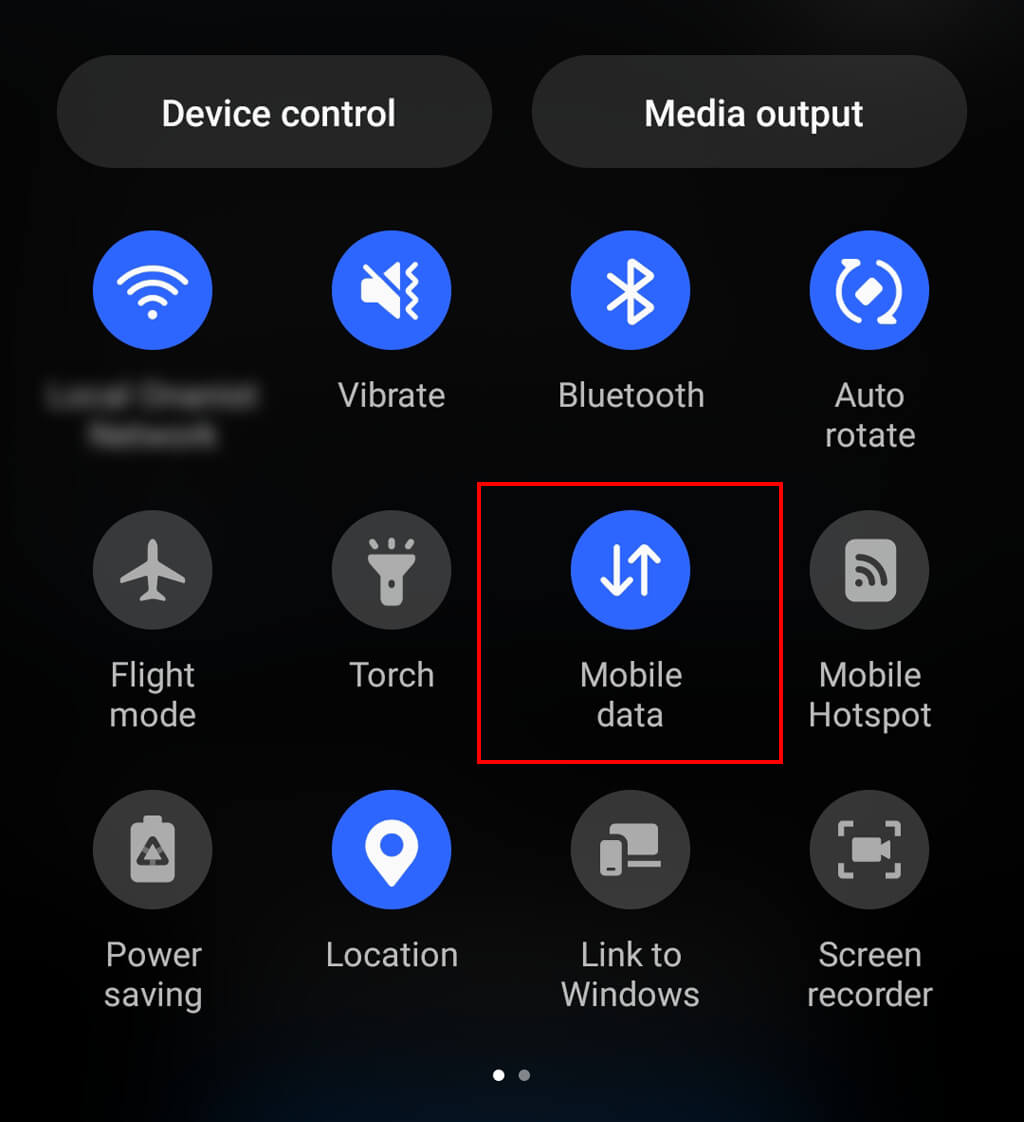1024x1122 pixels.
Task: Turn off Auto rotate
Action: coord(869,290)
